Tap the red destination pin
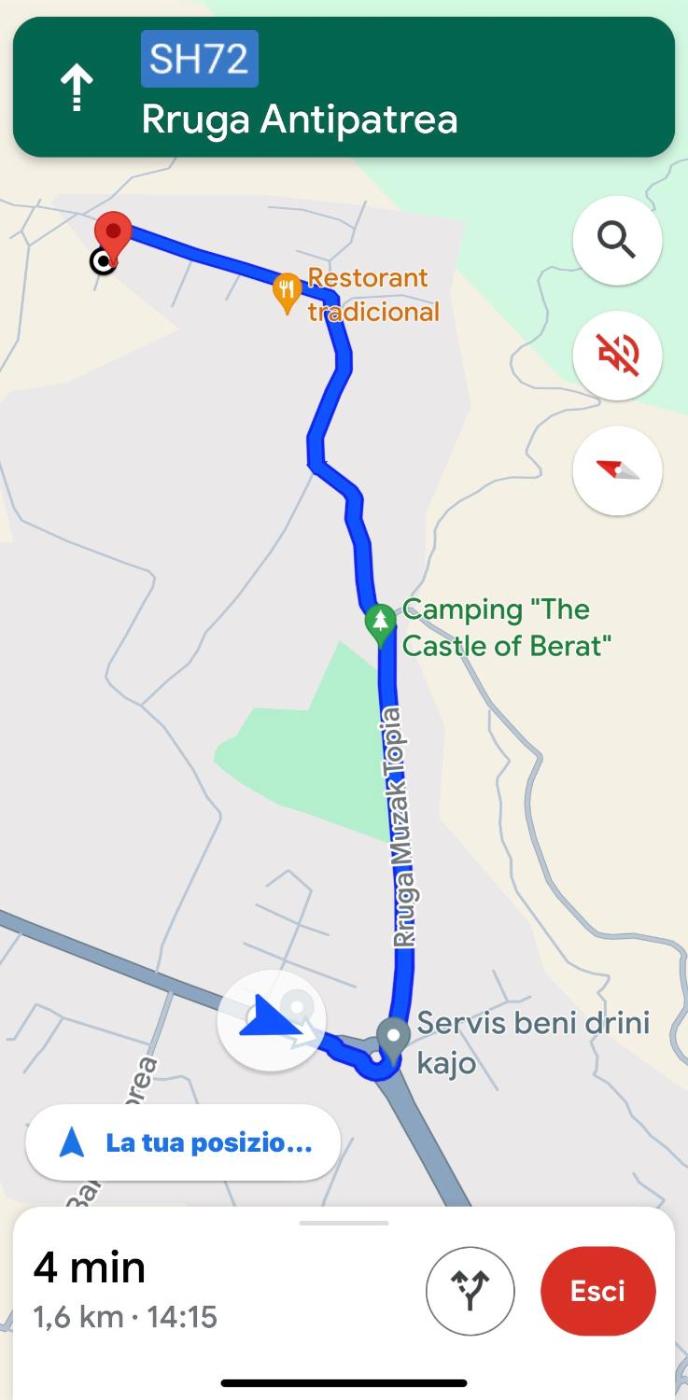The height and width of the screenshot is (1400, 688). pos(116,234)
